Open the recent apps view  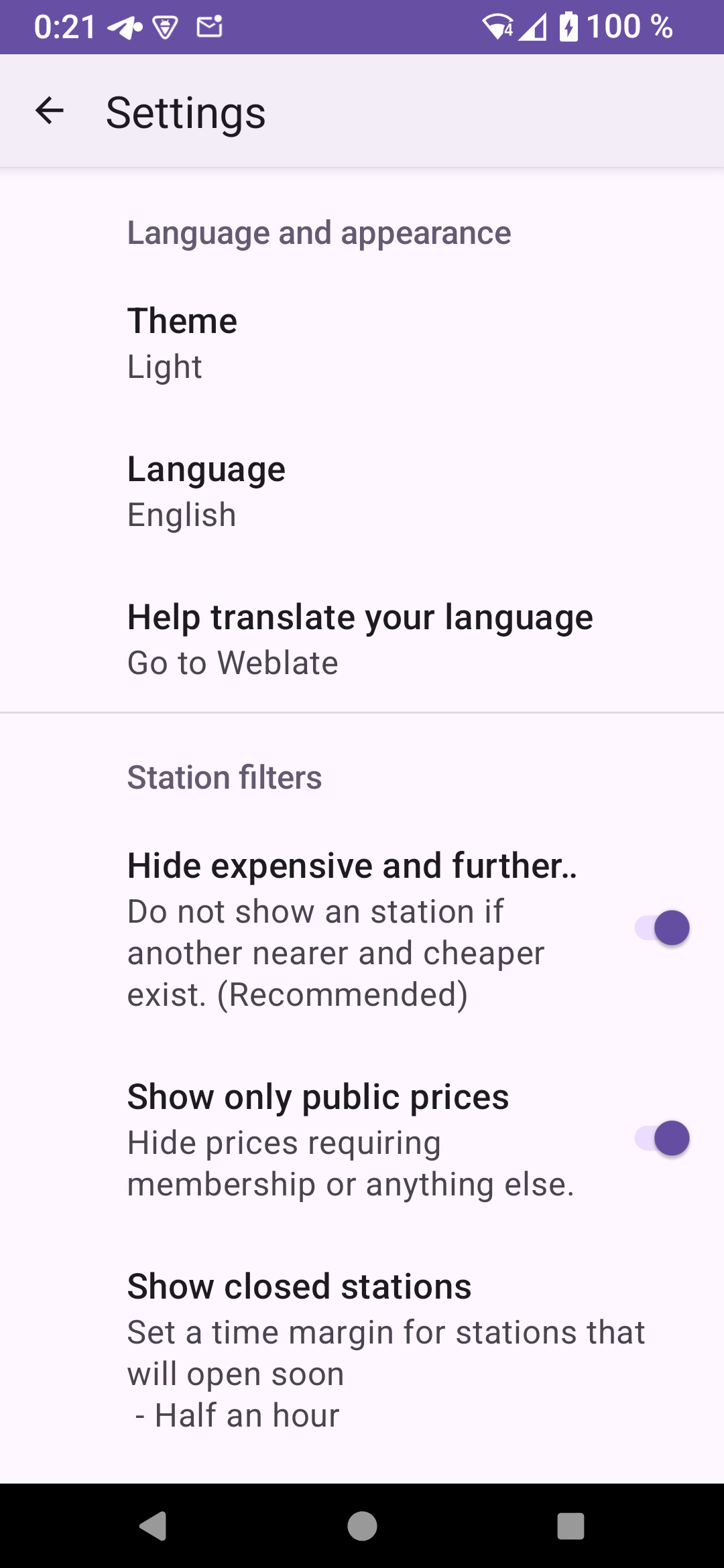[570, 1526]
